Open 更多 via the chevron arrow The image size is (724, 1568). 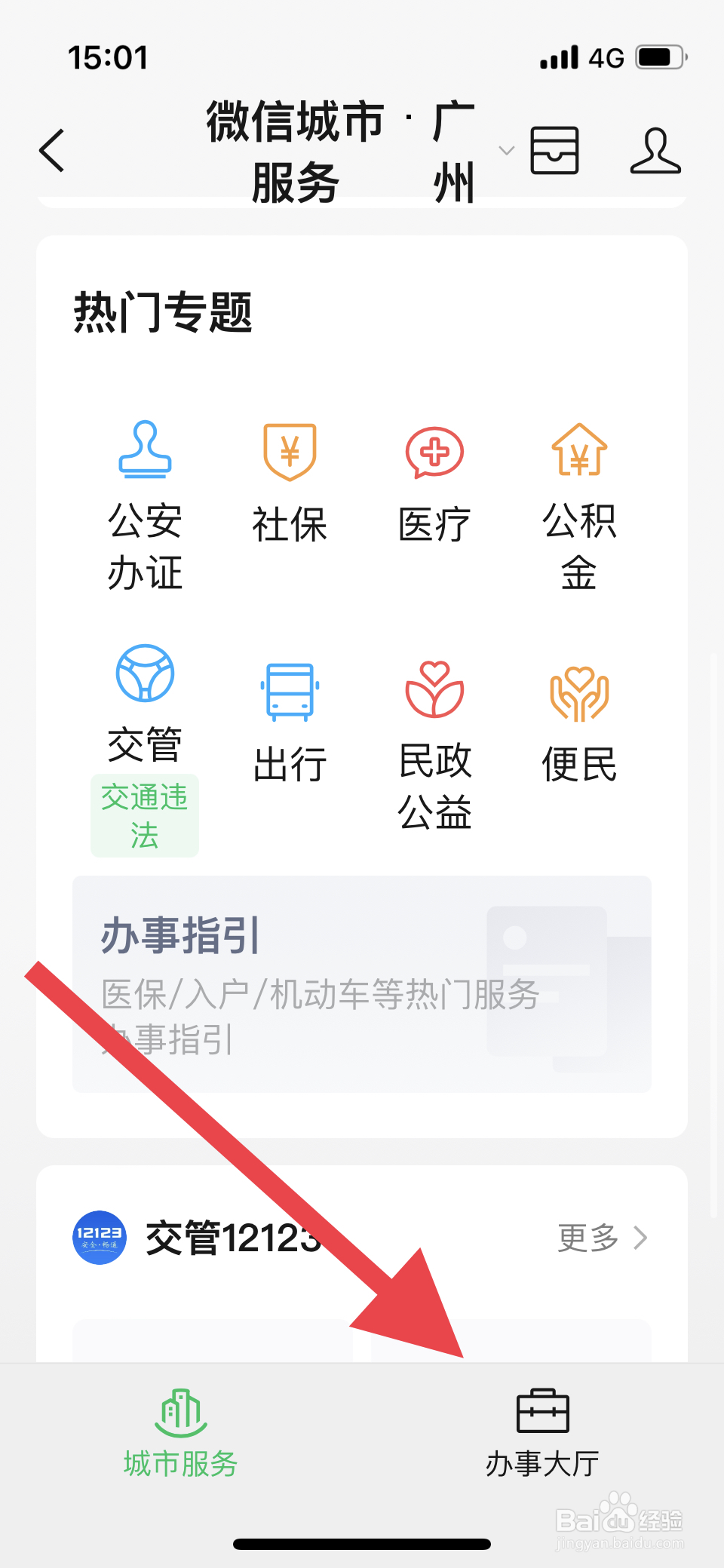coord(640,1237)
